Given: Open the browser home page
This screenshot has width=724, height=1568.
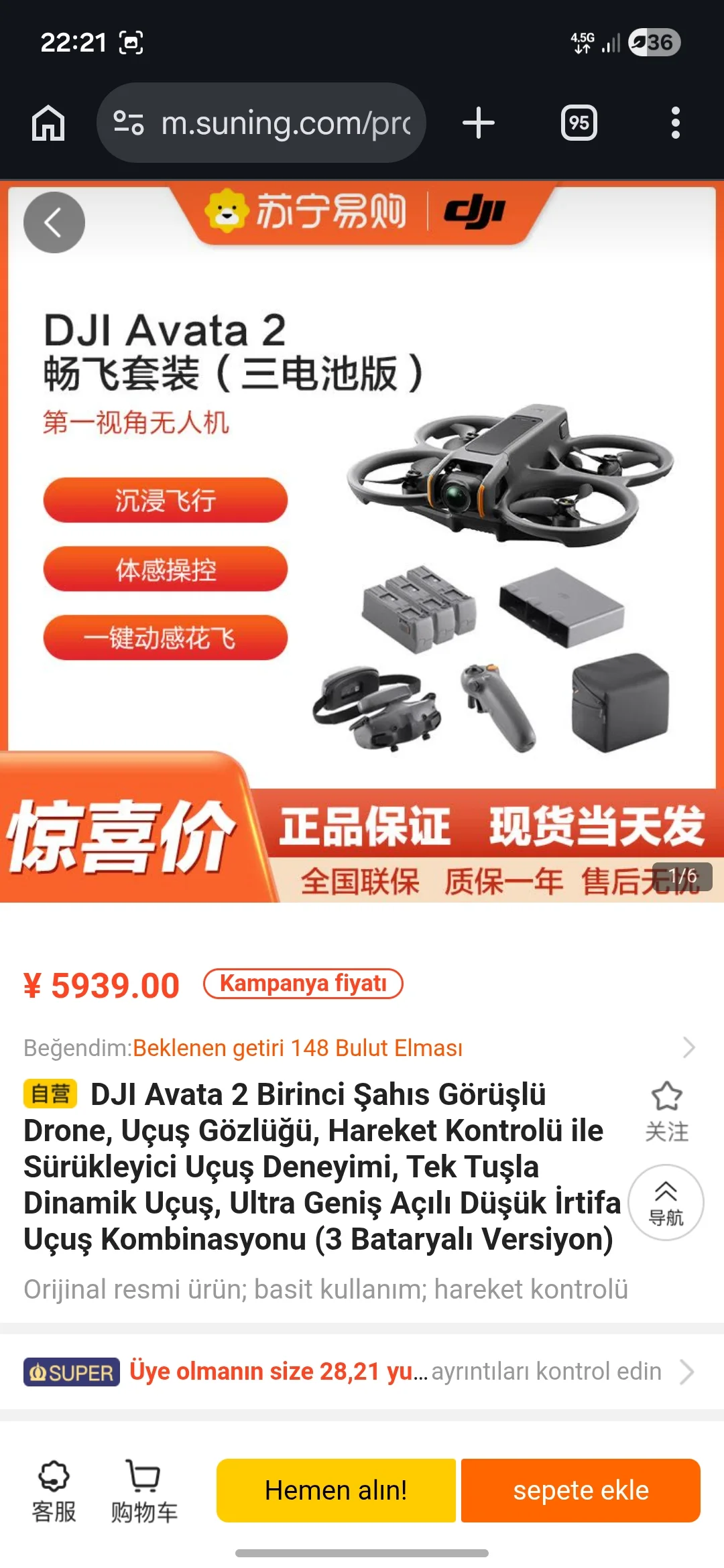Looking at the screenshot, I should click(x=48, y=123).
